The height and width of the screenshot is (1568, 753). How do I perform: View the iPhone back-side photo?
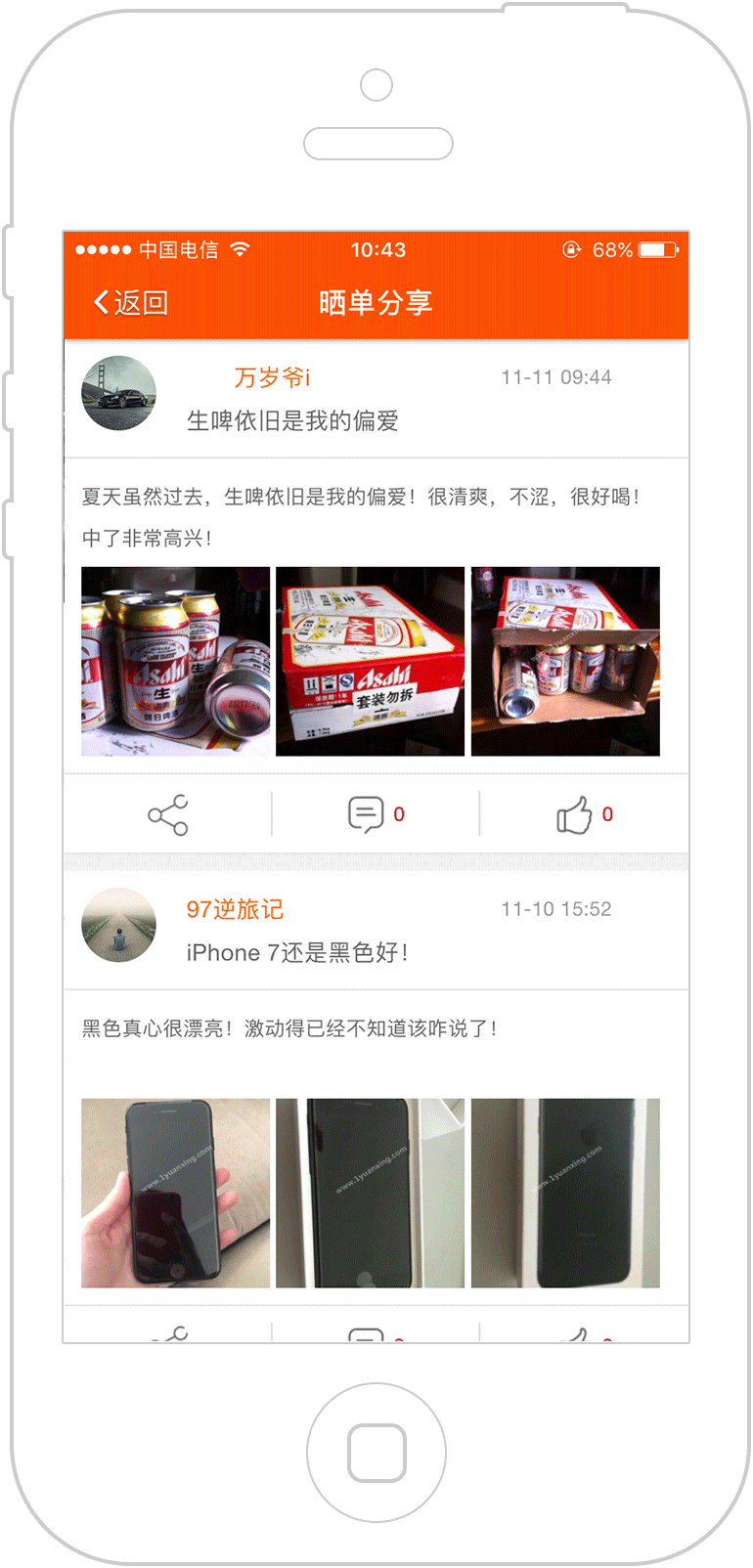(x=565, y=1193)
